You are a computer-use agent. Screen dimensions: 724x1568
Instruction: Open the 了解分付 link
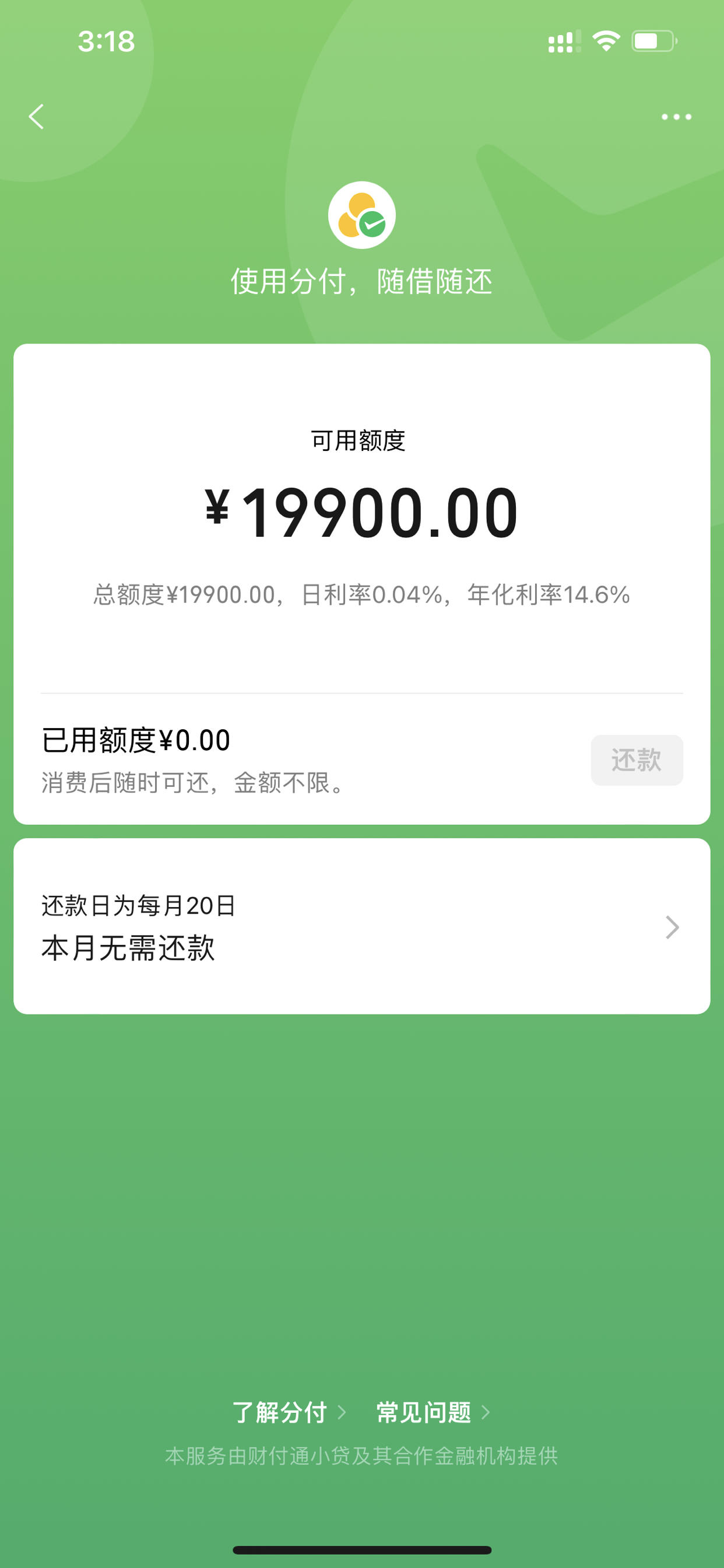point(289,1412)
